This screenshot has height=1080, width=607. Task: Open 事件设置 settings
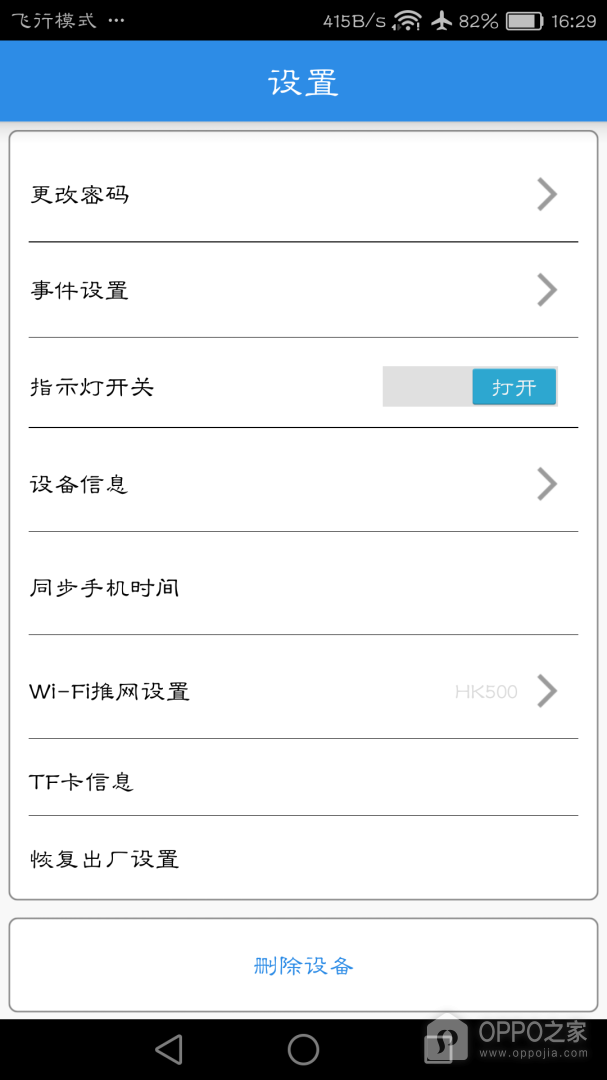pos(303,290)
